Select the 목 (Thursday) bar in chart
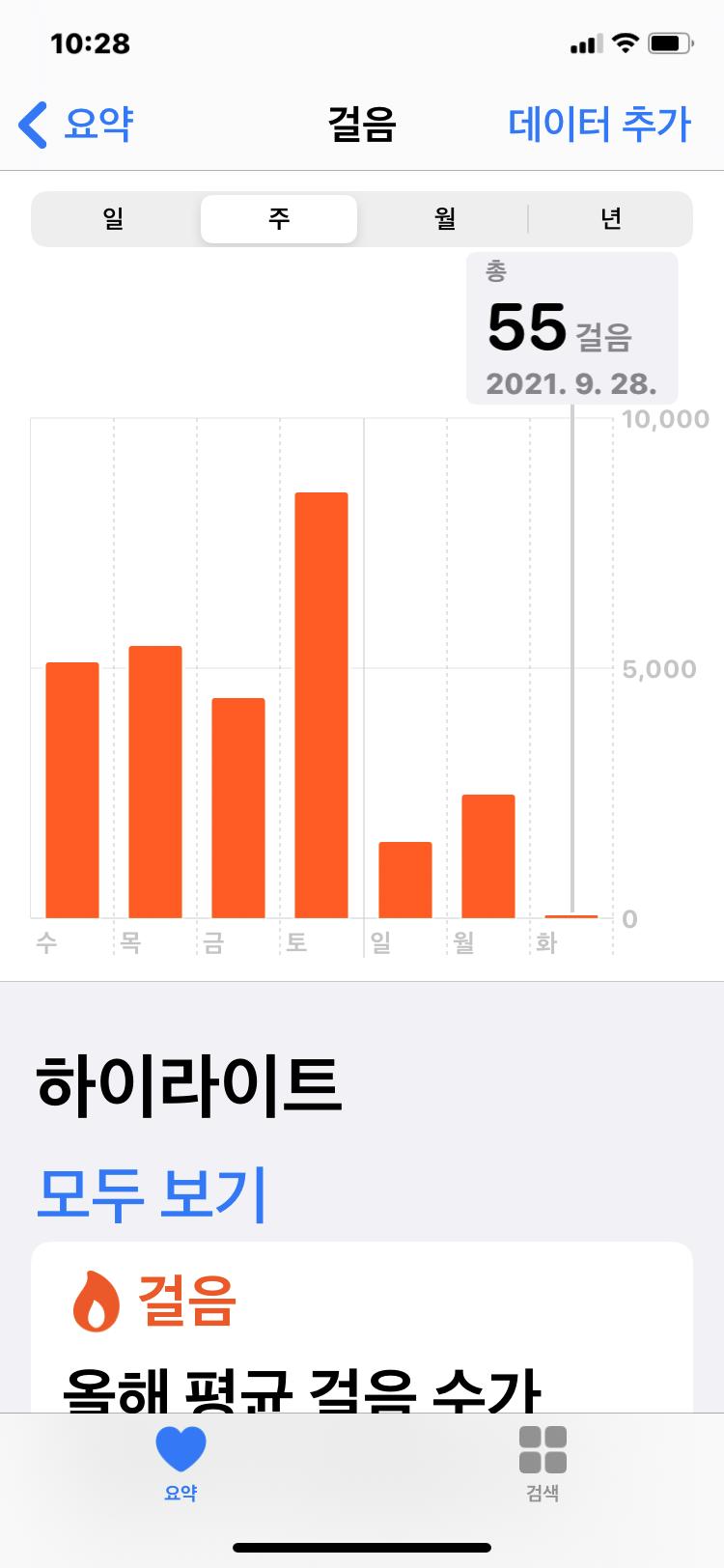Viewport: 724px width, 1568px height. [x=155, y=781]
